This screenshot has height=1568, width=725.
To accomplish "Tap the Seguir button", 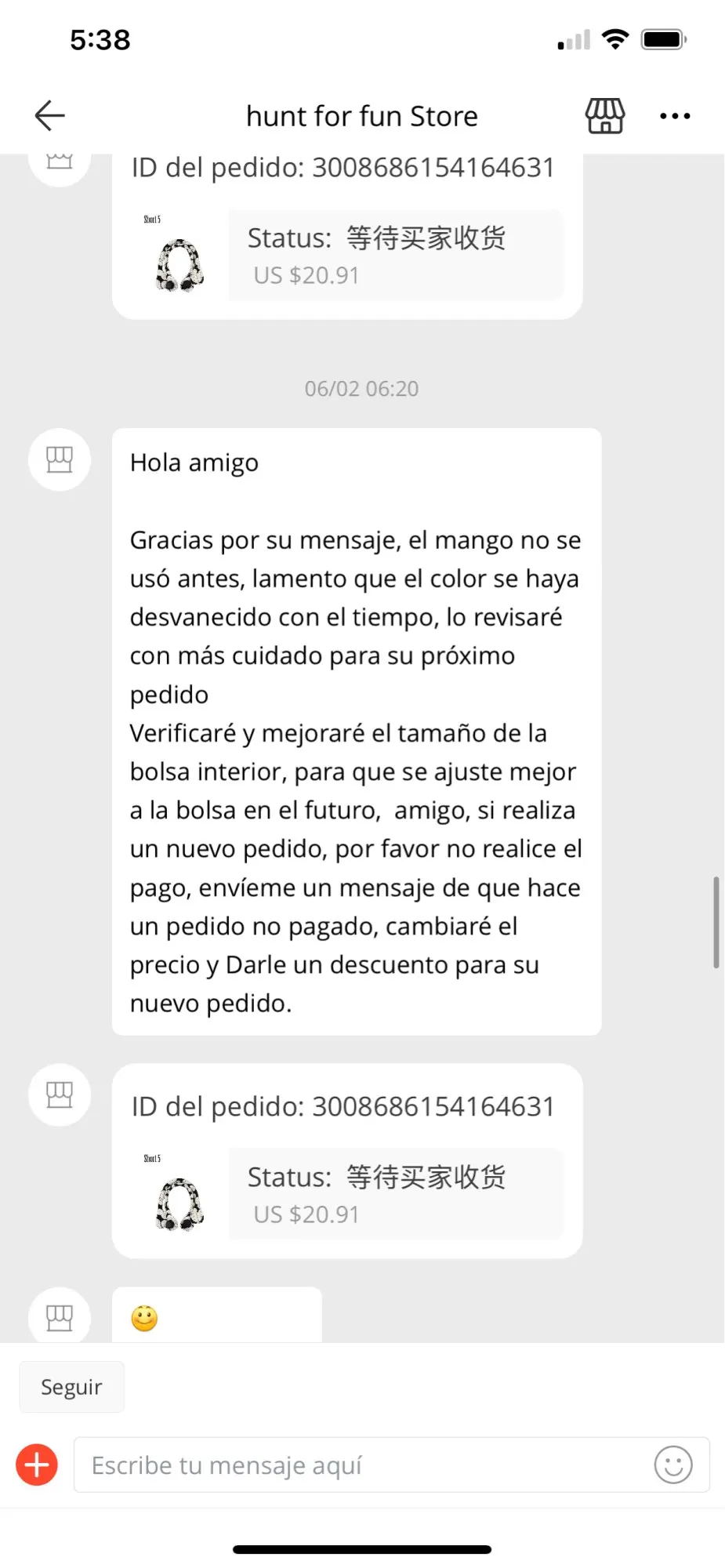I will [71, 1387].
